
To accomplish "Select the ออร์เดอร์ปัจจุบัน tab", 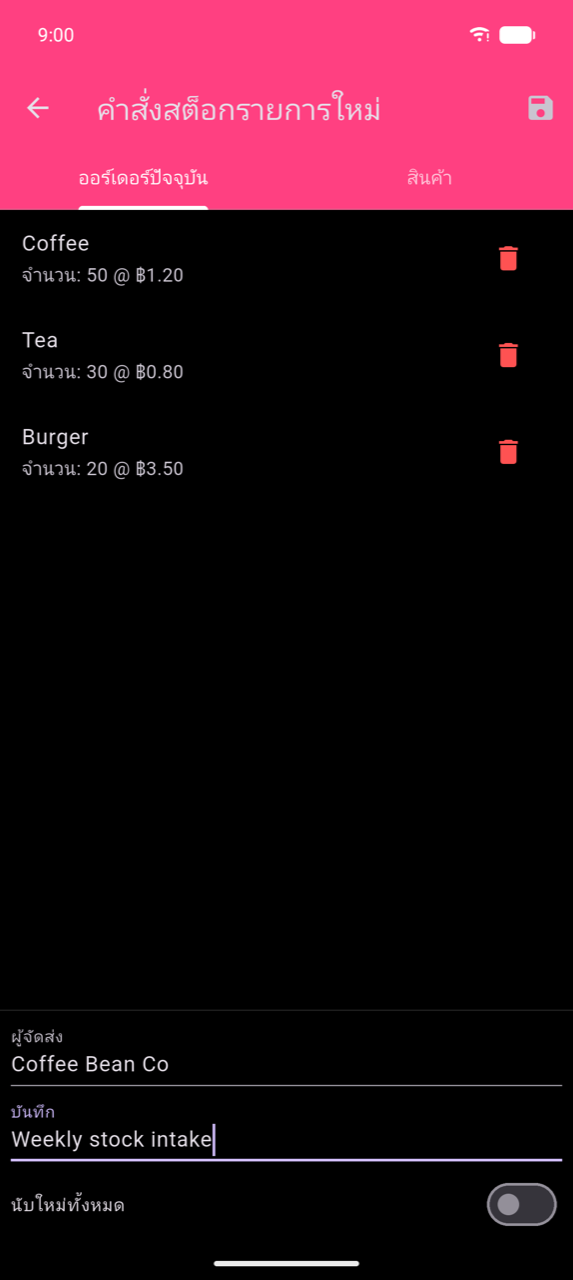I will 143,179.
